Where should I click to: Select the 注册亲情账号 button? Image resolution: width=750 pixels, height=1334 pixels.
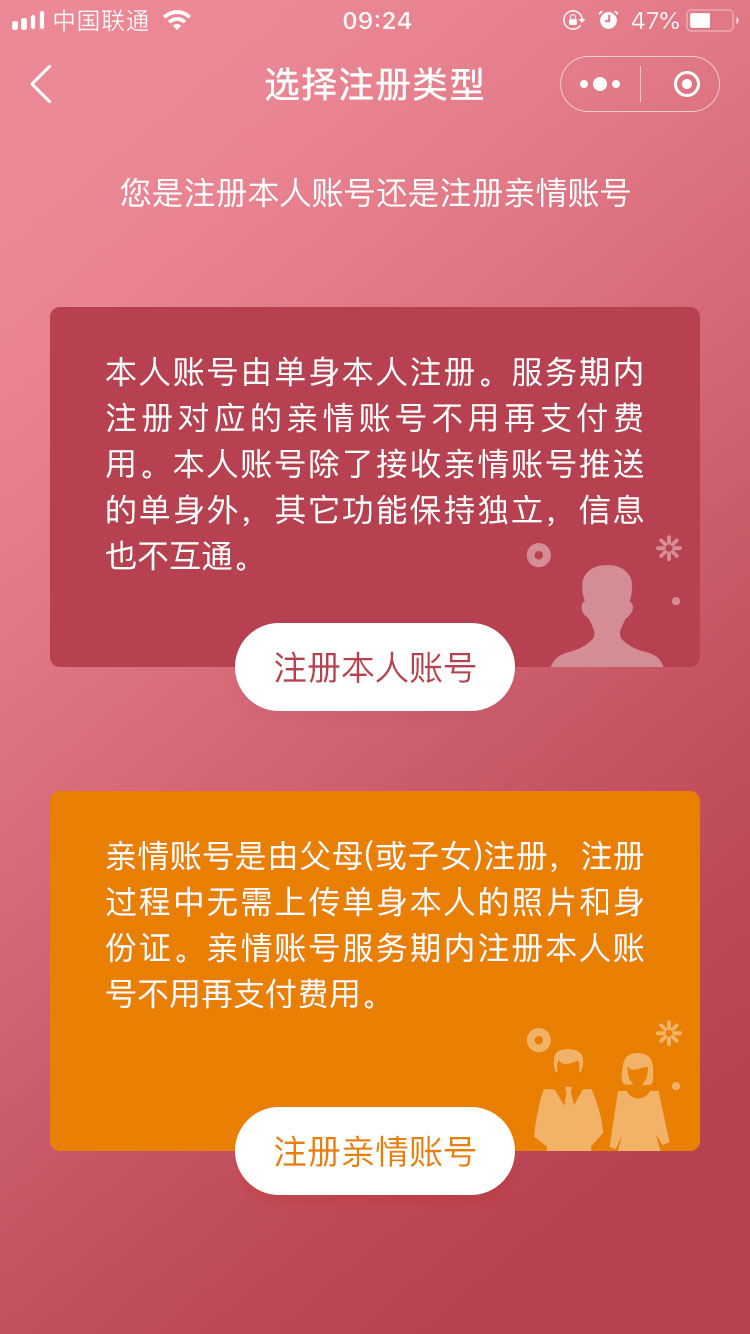[375, 1151]
